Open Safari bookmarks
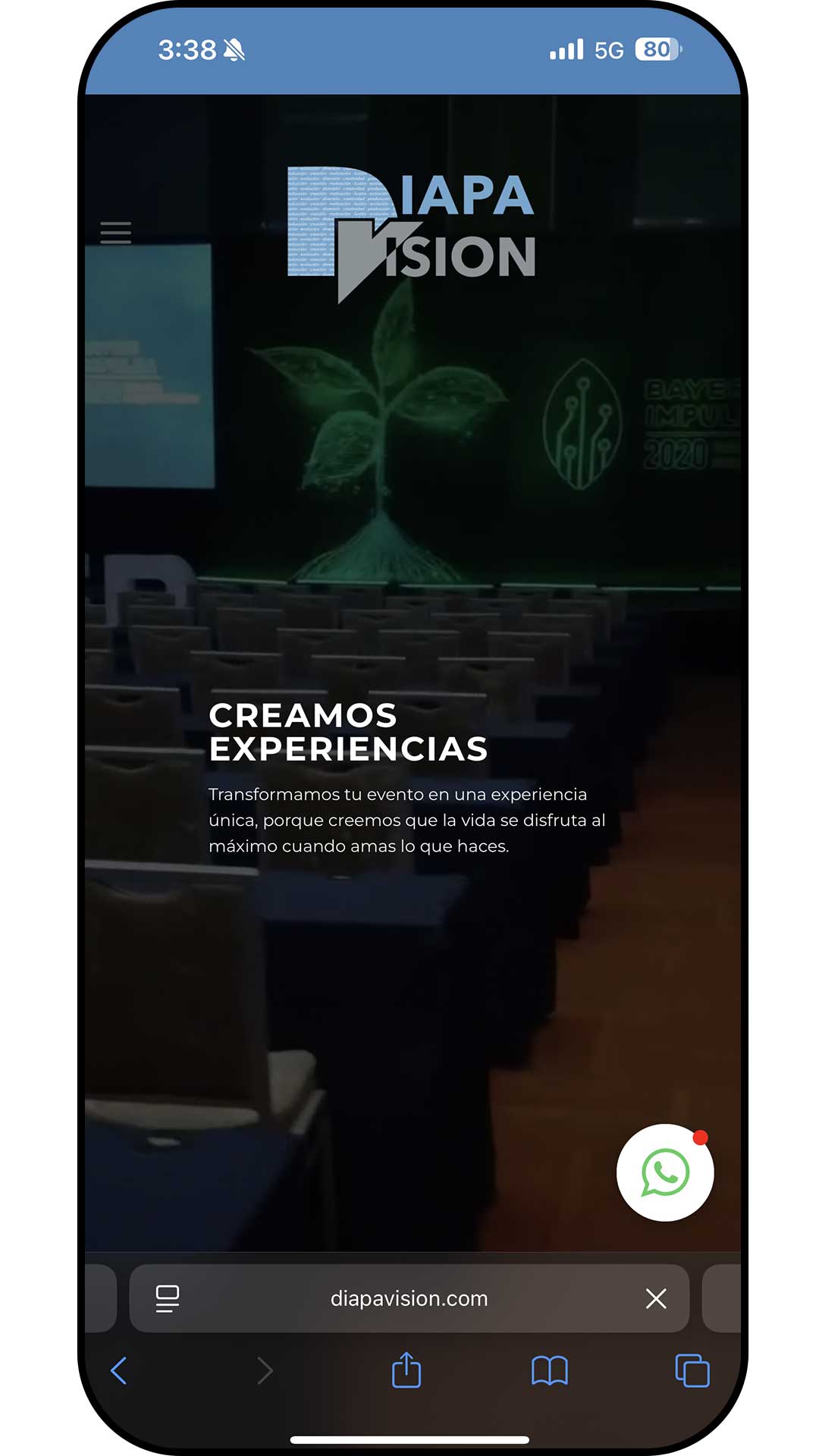 click(549, 1370)
